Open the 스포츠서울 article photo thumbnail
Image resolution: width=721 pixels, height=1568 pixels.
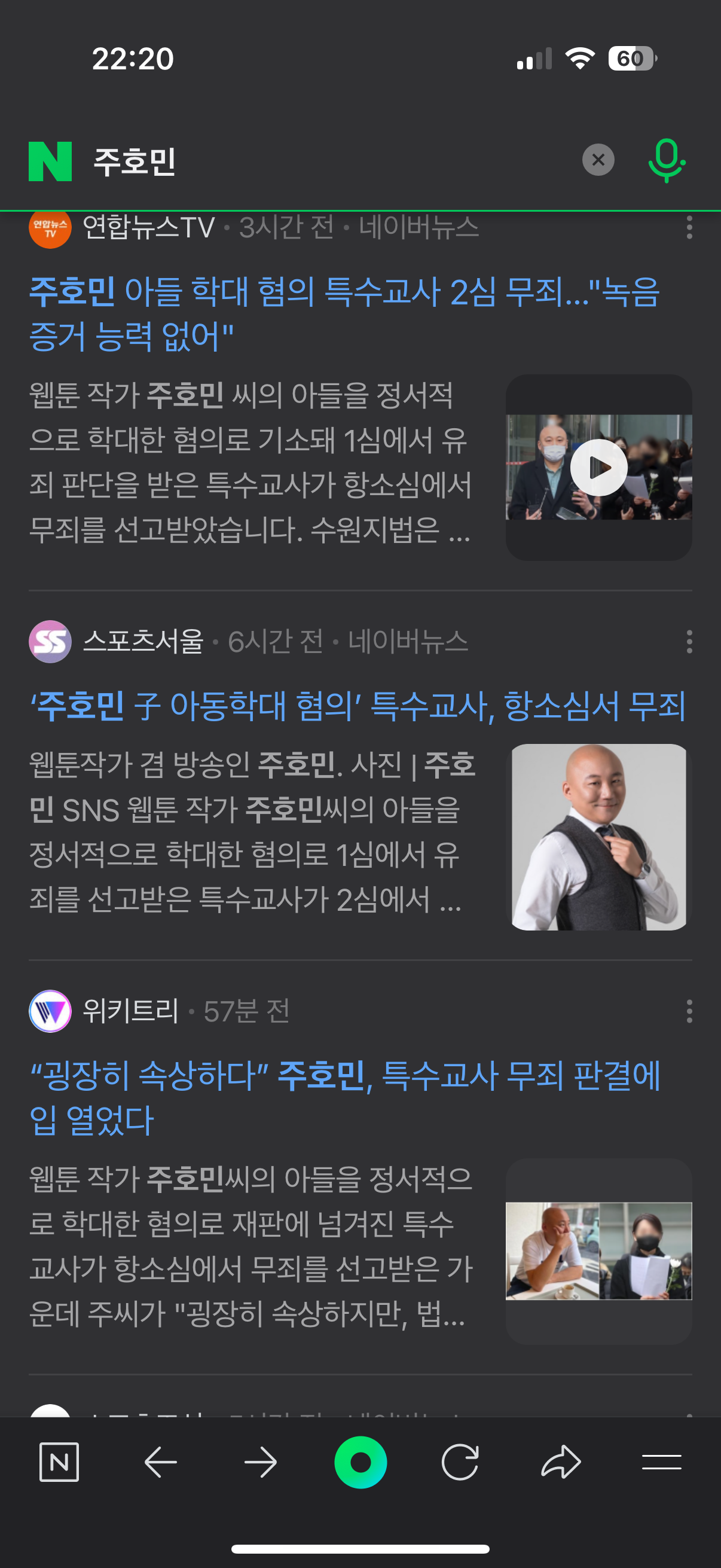598,837
